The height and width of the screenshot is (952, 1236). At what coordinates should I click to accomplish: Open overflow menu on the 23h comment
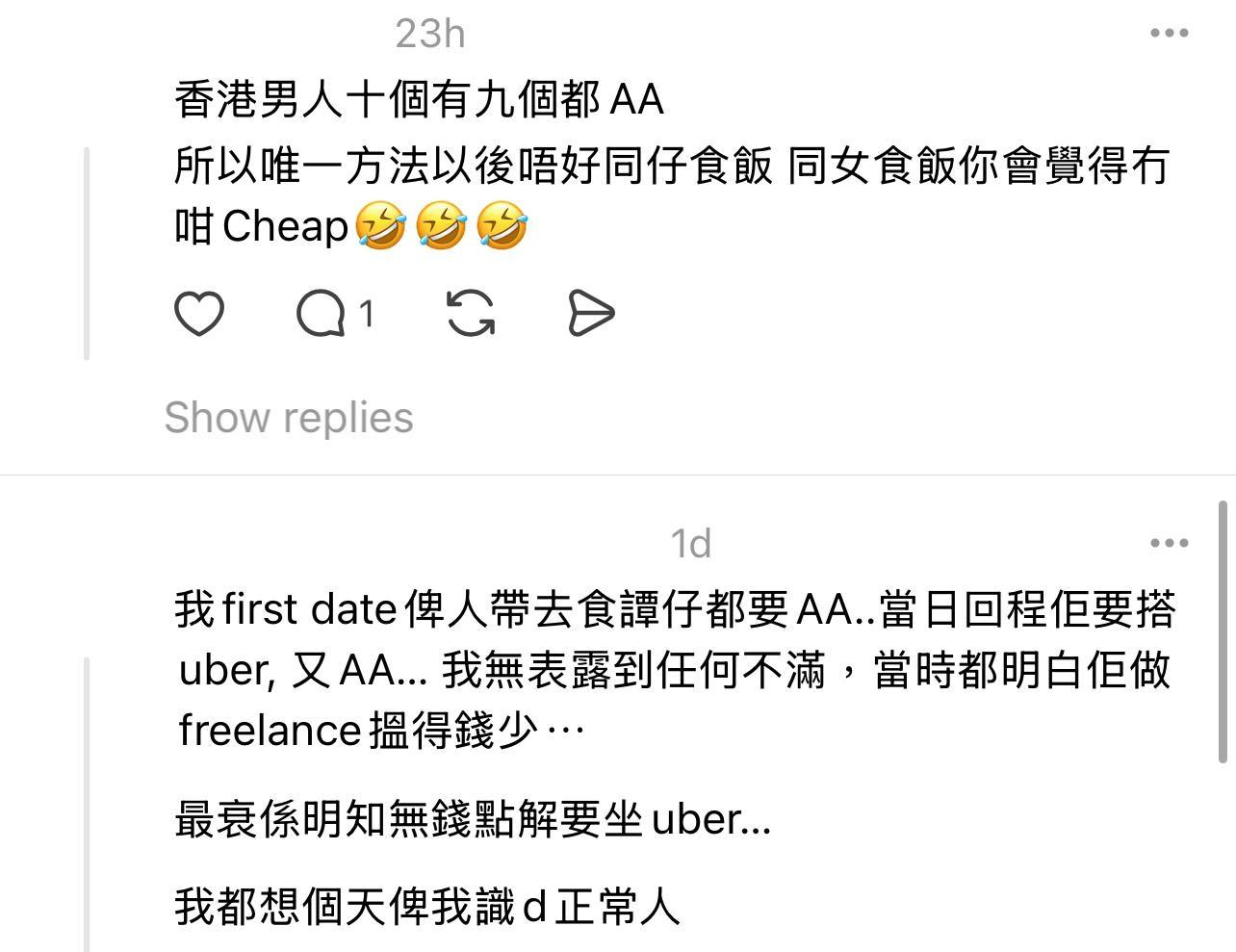(1169, 34)
